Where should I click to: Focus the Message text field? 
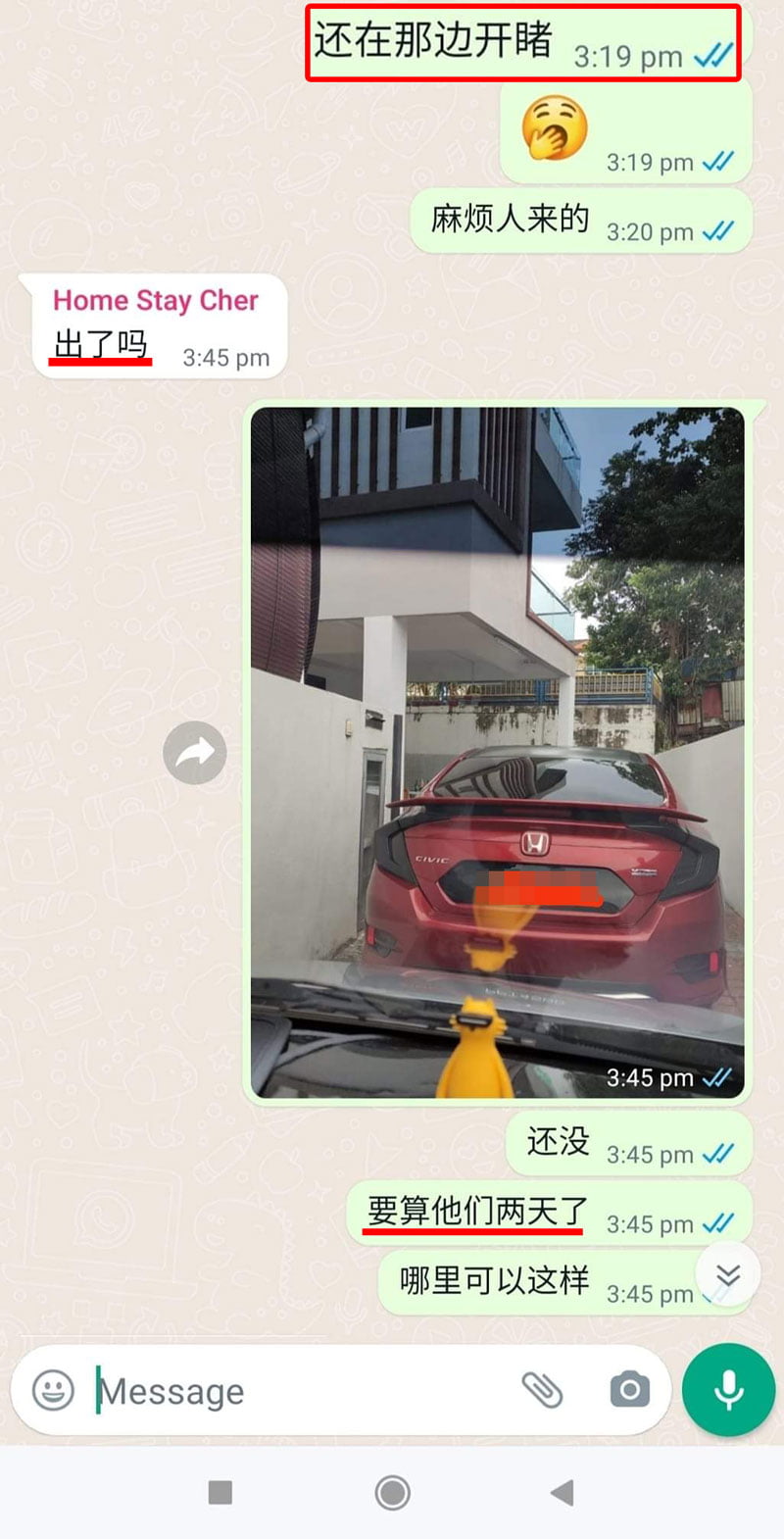coord(294,1390)
